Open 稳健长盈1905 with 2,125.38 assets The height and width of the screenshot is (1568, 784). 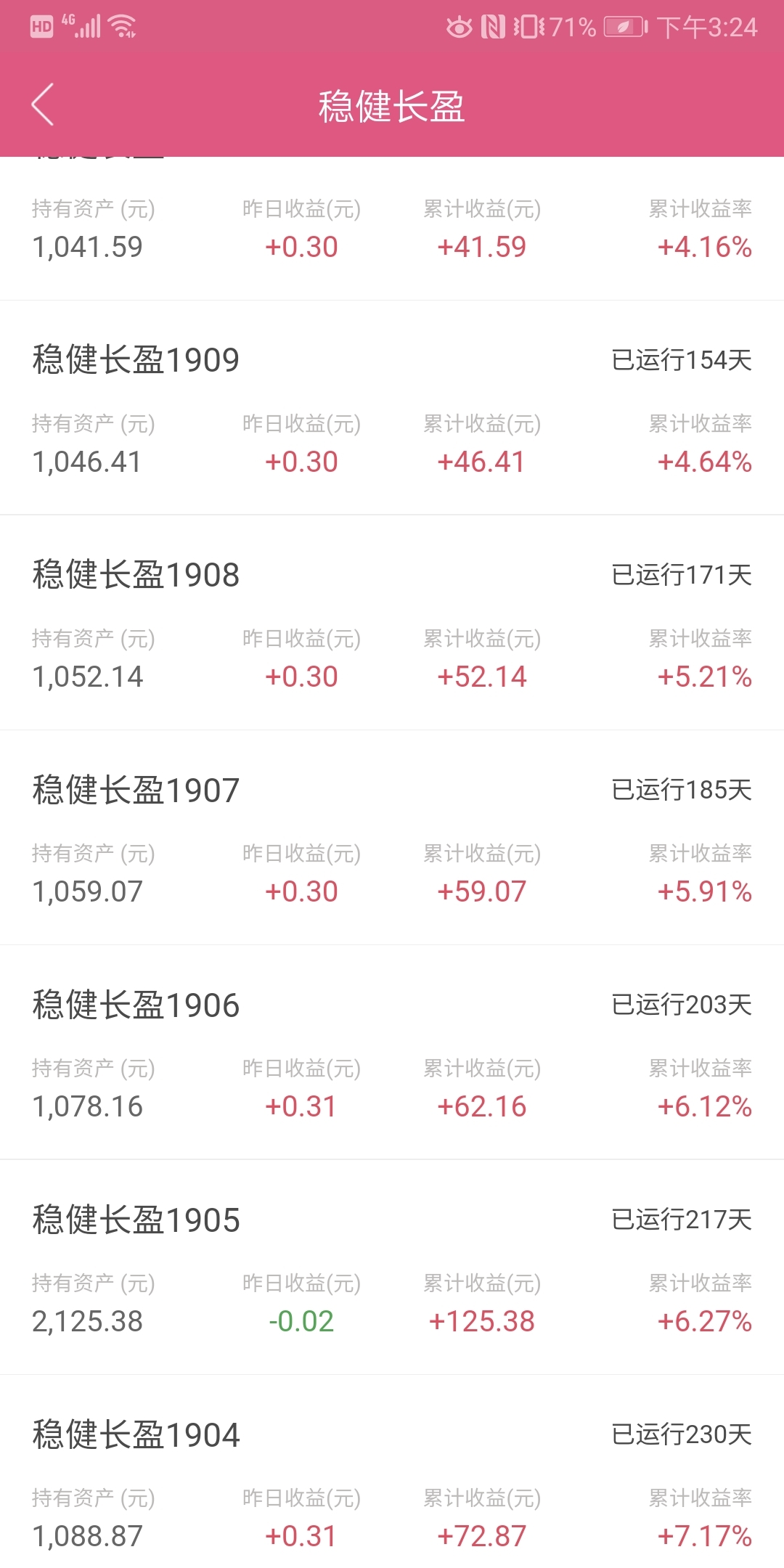pos(392,1267)
